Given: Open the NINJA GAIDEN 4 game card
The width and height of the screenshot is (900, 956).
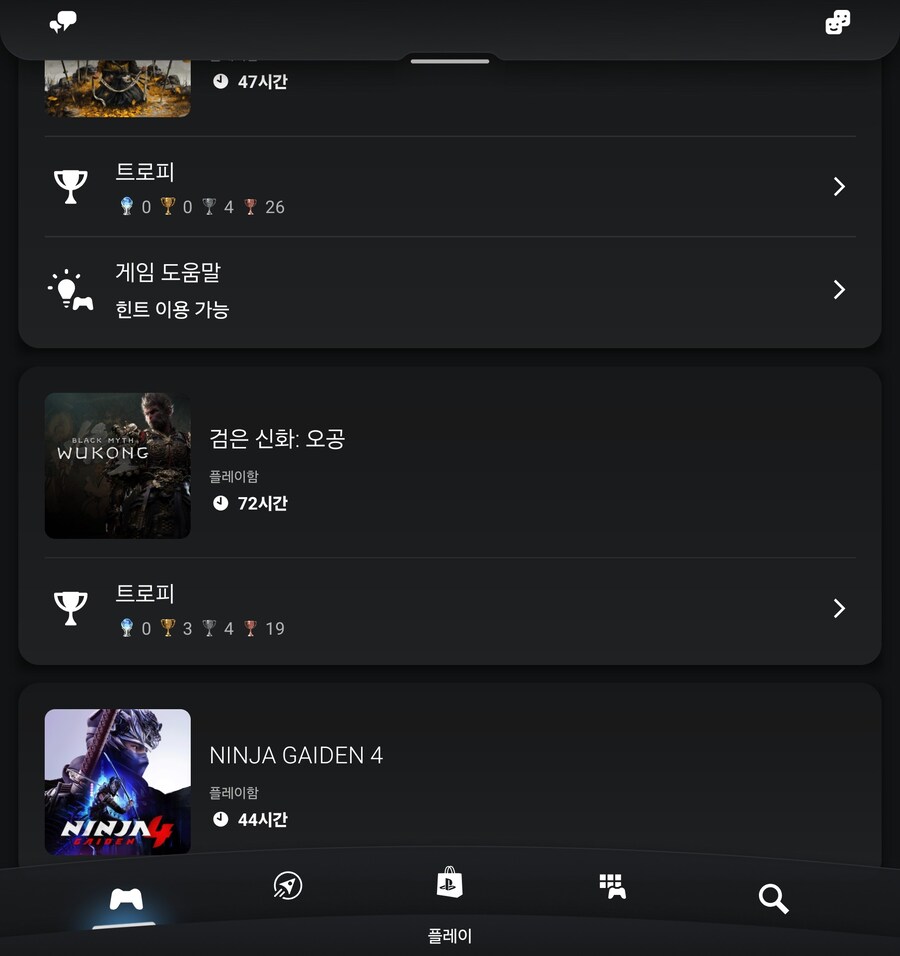Looking at the screenshot, I should tap(450, 782).
